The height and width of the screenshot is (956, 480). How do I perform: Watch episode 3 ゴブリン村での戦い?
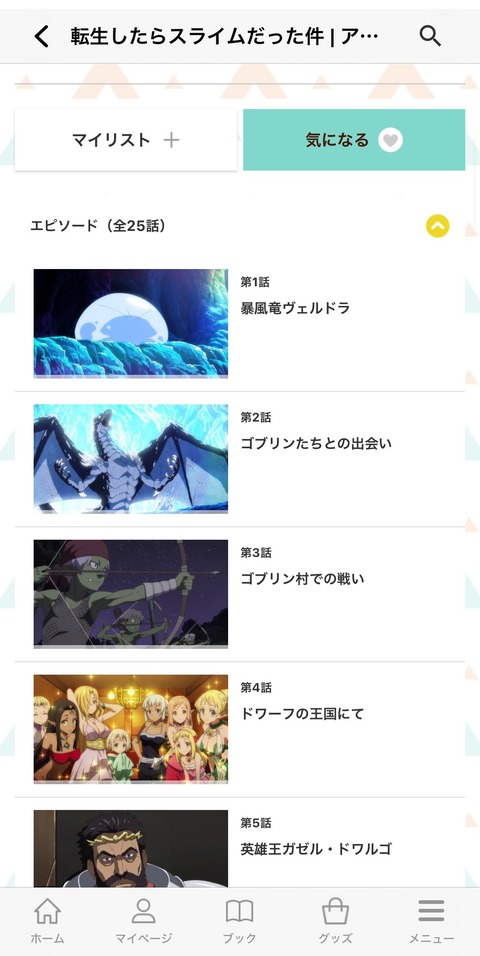(240, 594)
